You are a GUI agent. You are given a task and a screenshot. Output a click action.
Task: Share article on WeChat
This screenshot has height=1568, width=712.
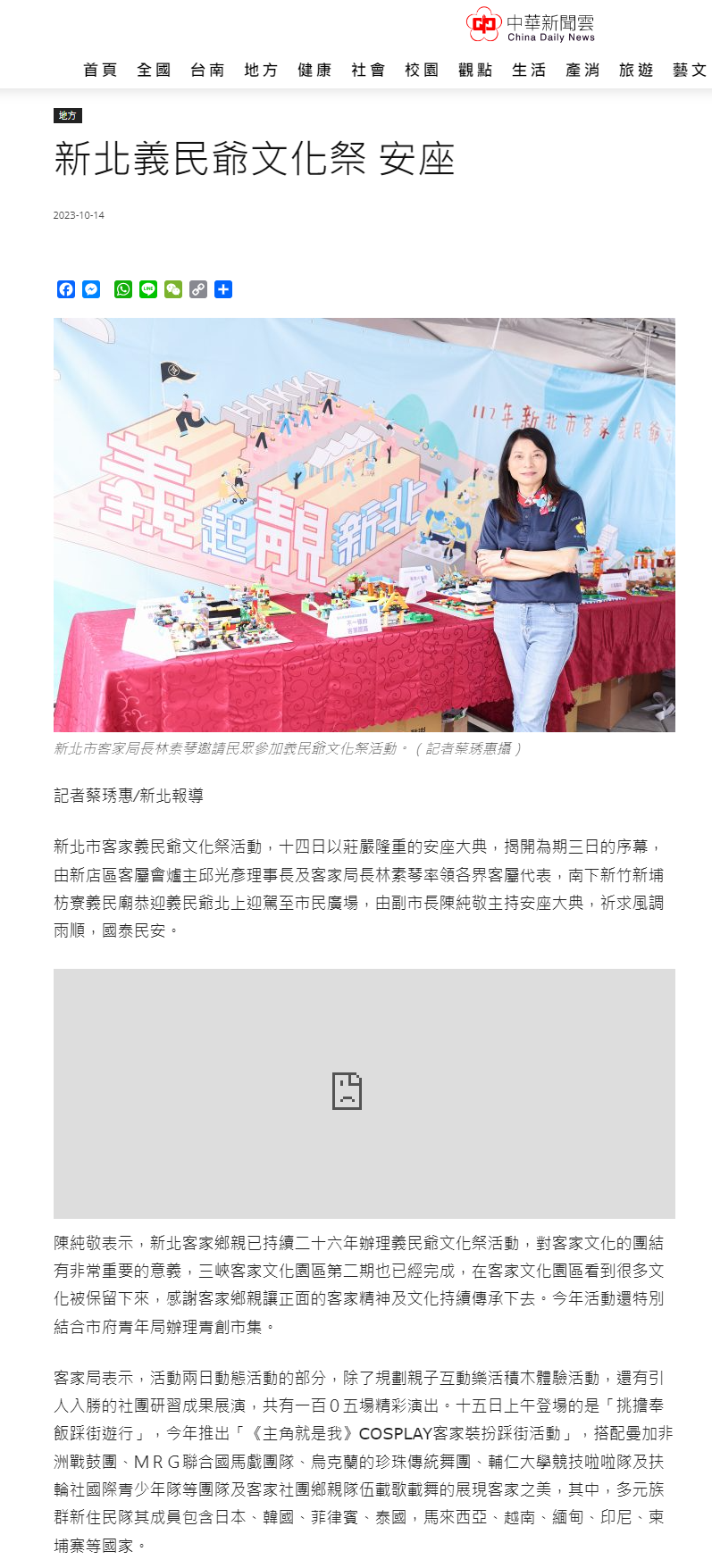[x=173, y=289]
